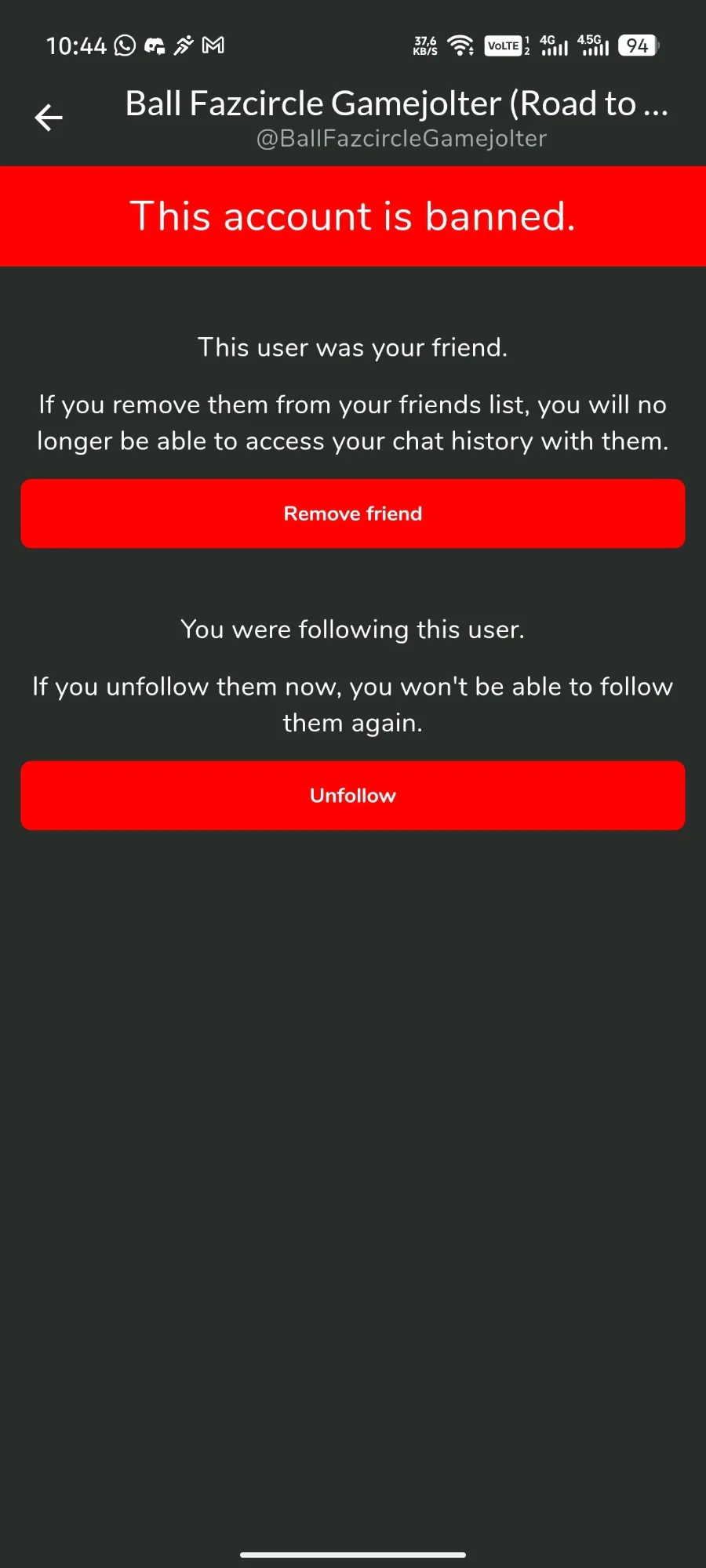
Task: Unfollow this banned user
Action: click(353, 795)
